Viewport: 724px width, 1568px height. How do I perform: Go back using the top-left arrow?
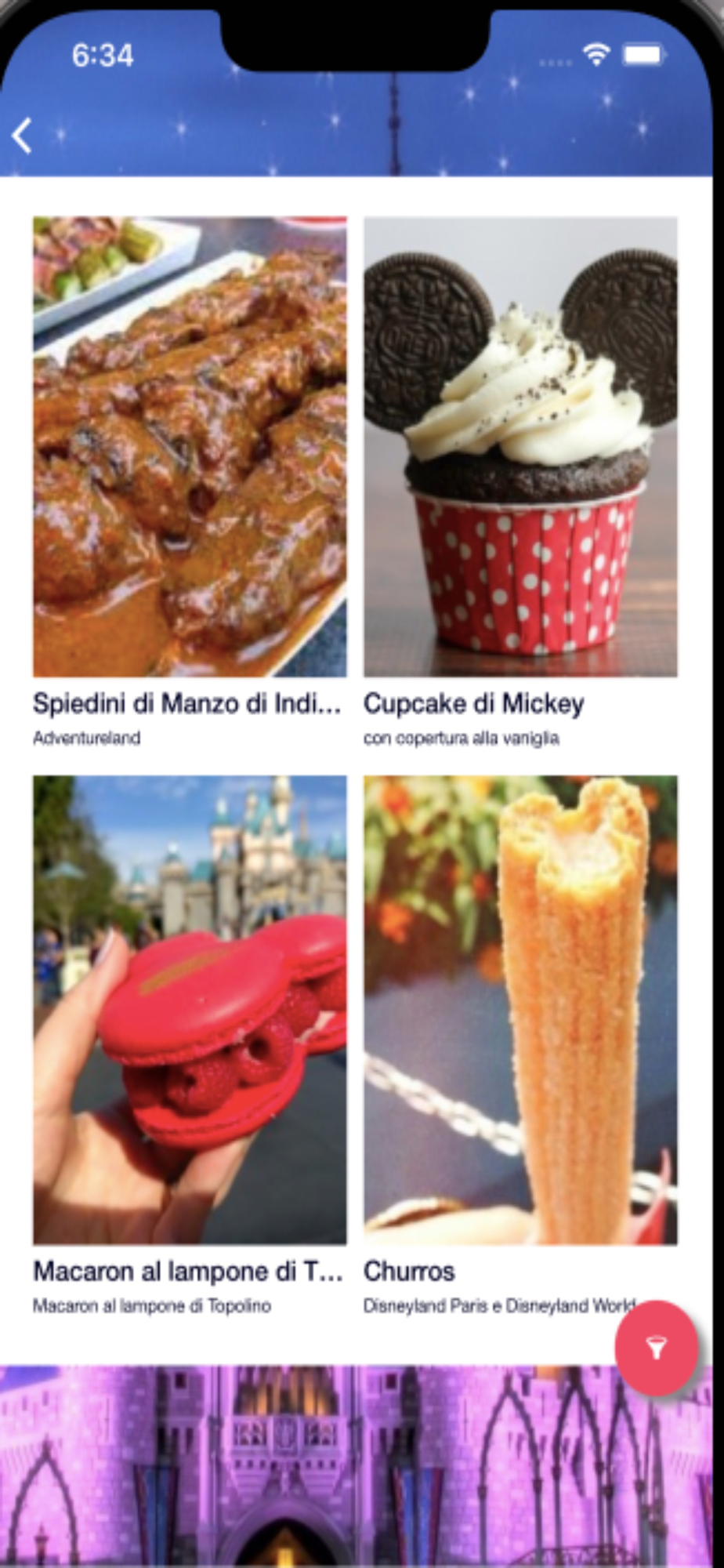tap(23, 135)
